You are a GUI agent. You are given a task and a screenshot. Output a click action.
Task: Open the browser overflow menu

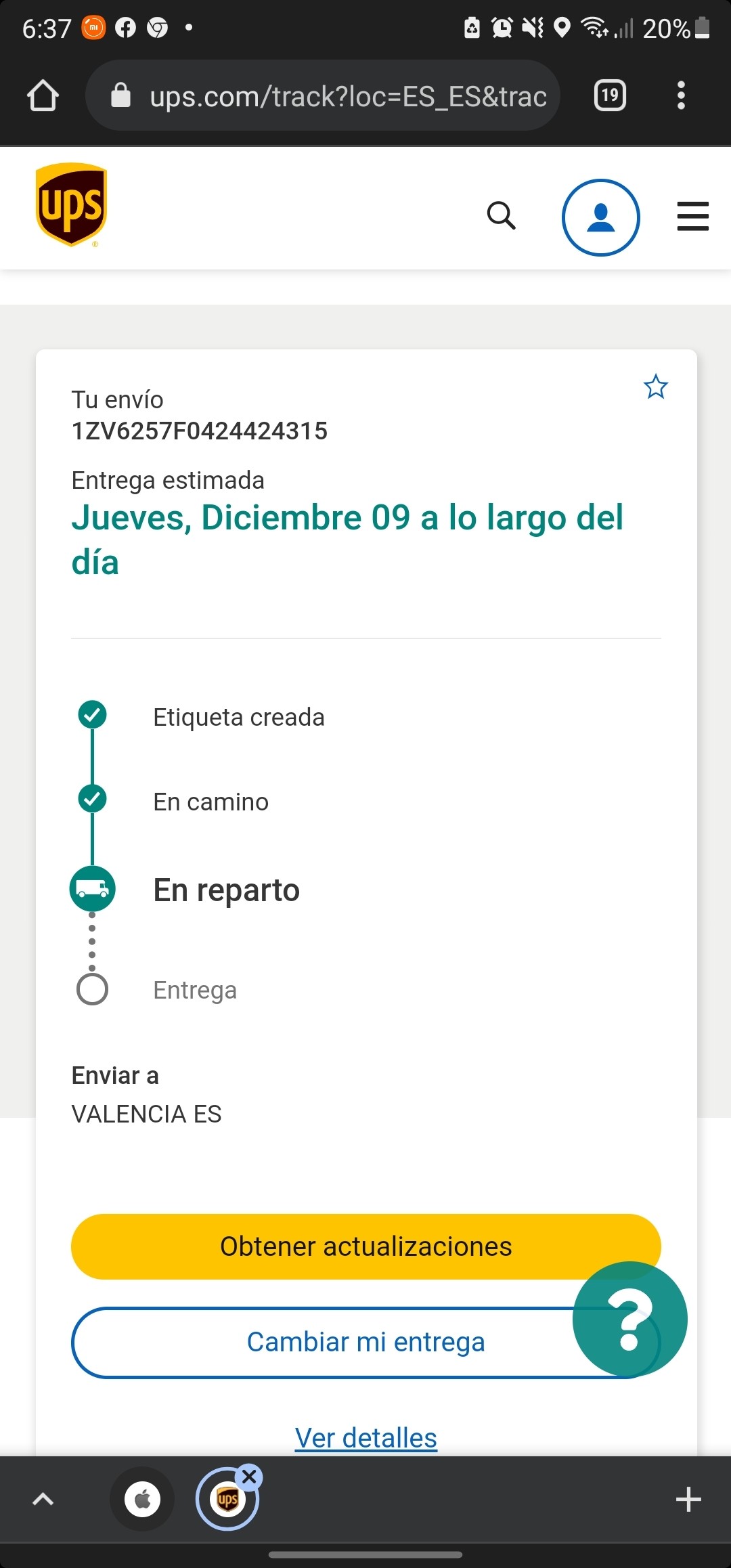[681, 95]
